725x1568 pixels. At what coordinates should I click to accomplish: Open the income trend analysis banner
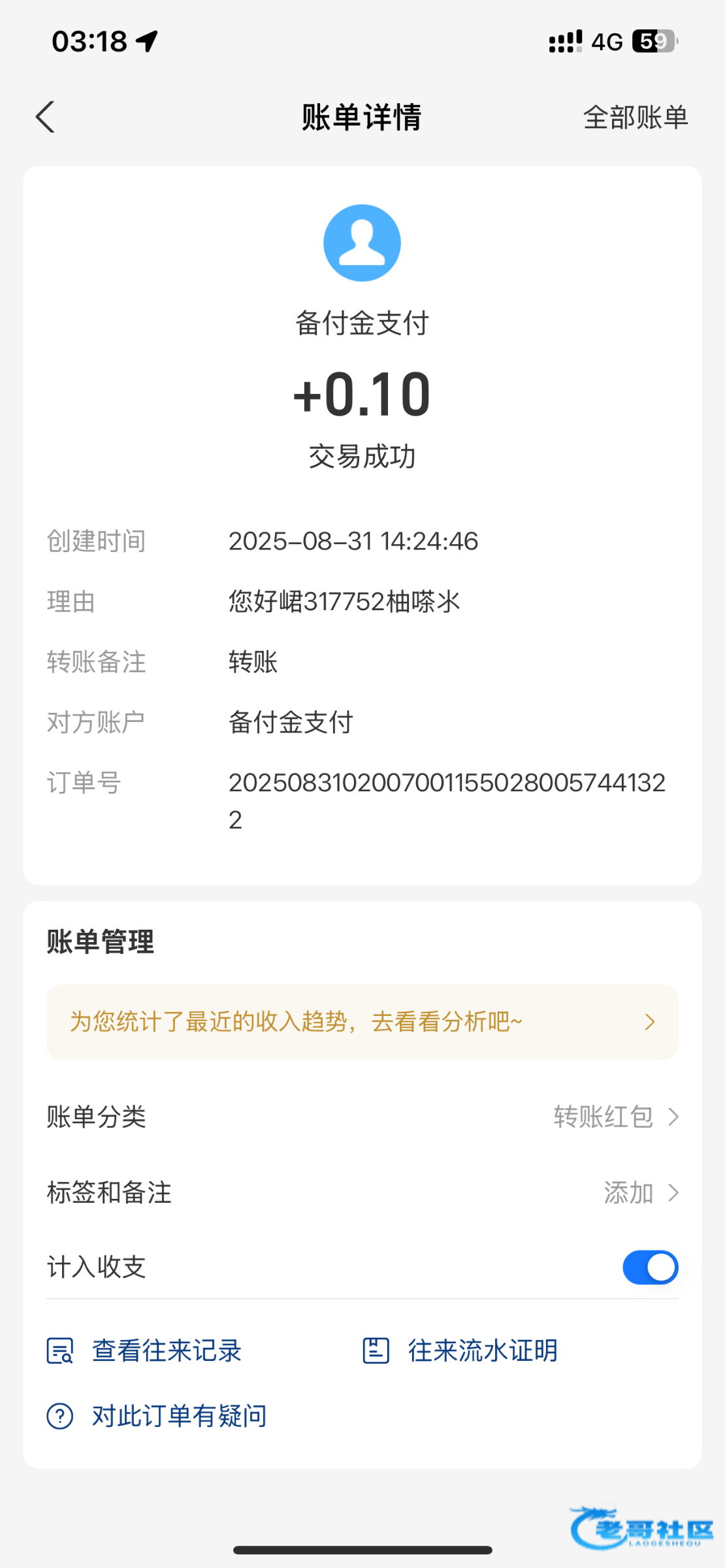pyautogui.click(x=362, y=1022)
